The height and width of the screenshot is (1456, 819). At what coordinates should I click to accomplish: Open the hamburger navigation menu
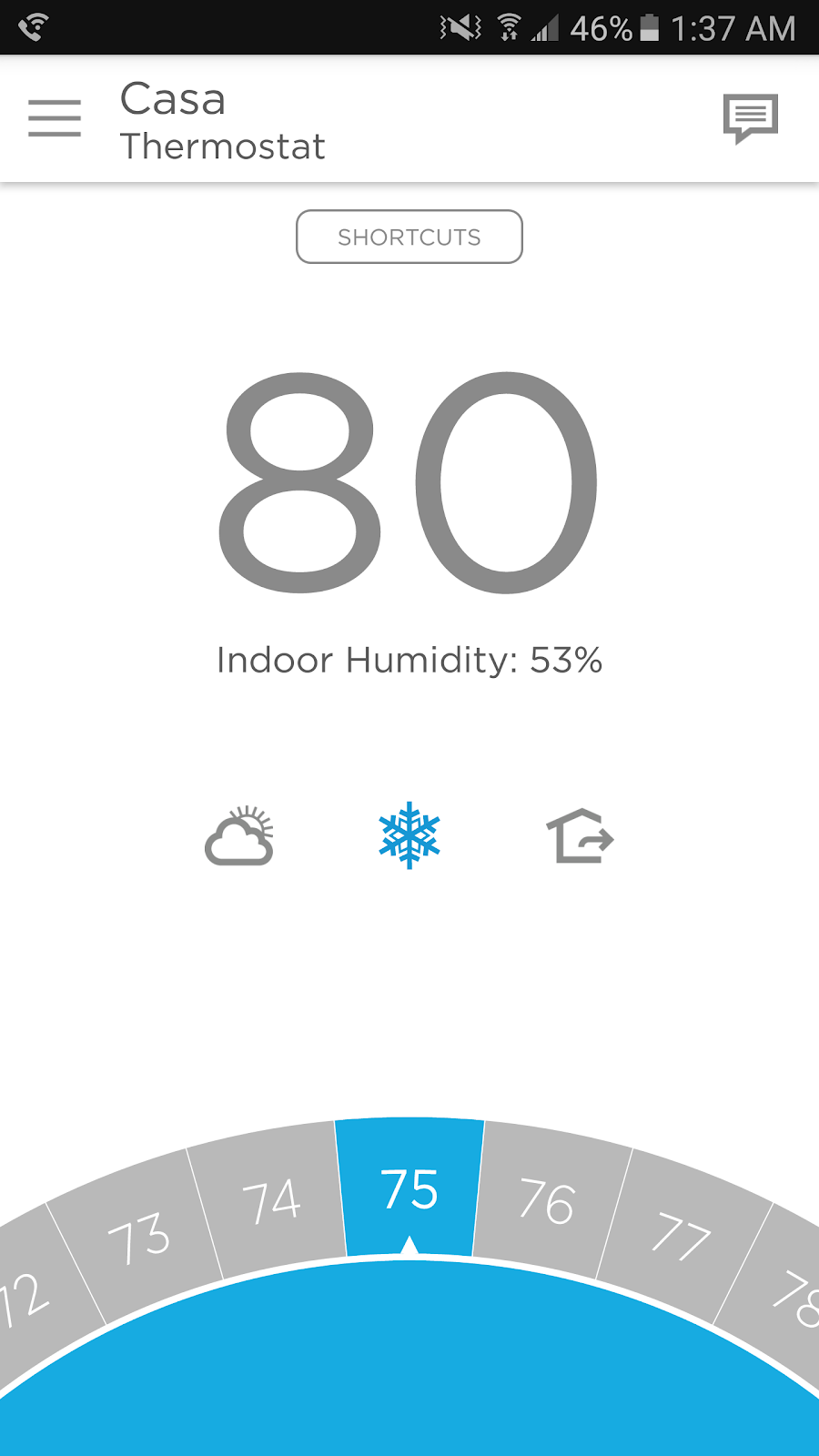[55, 118]
